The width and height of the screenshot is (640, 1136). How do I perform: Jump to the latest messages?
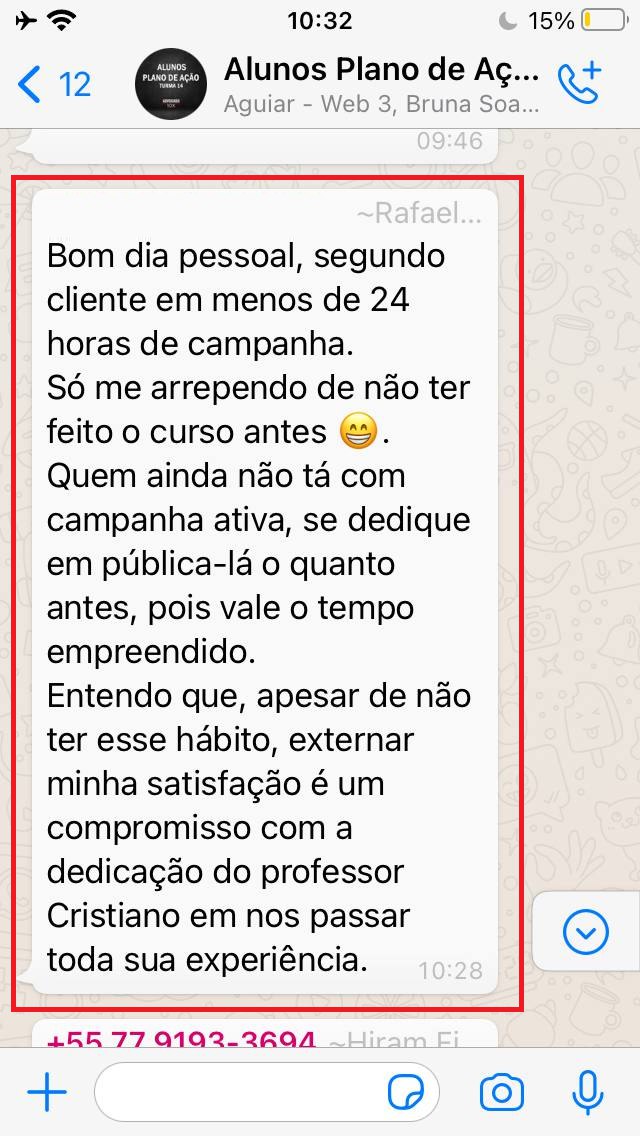tap(586, 931)
